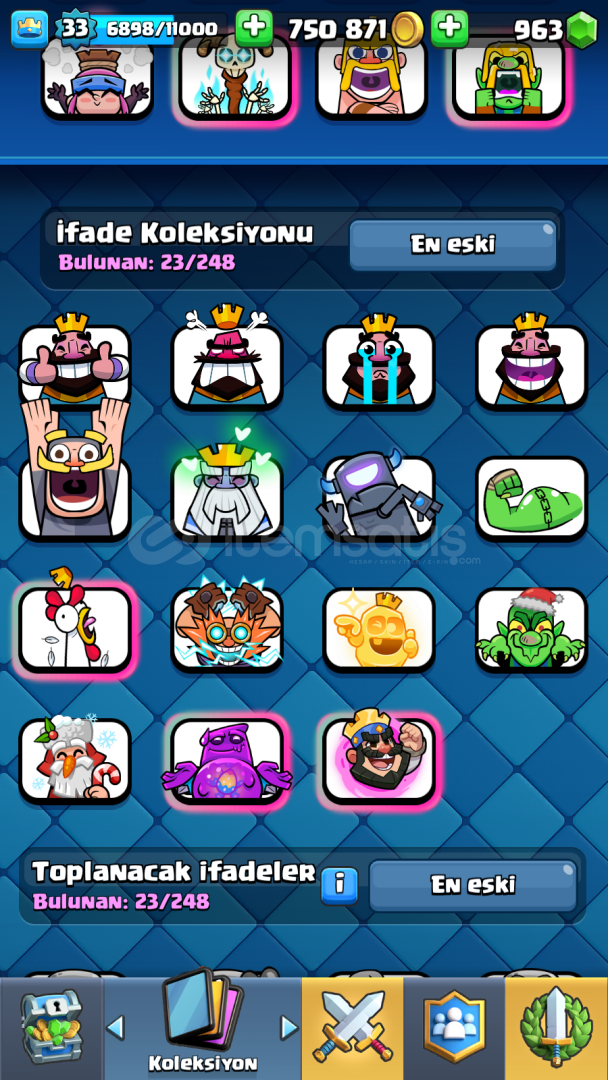Select the thumbs-up king emote
Image resolution: width=608 pixels, height=1080 pixels.
click(x=74, y=362)
